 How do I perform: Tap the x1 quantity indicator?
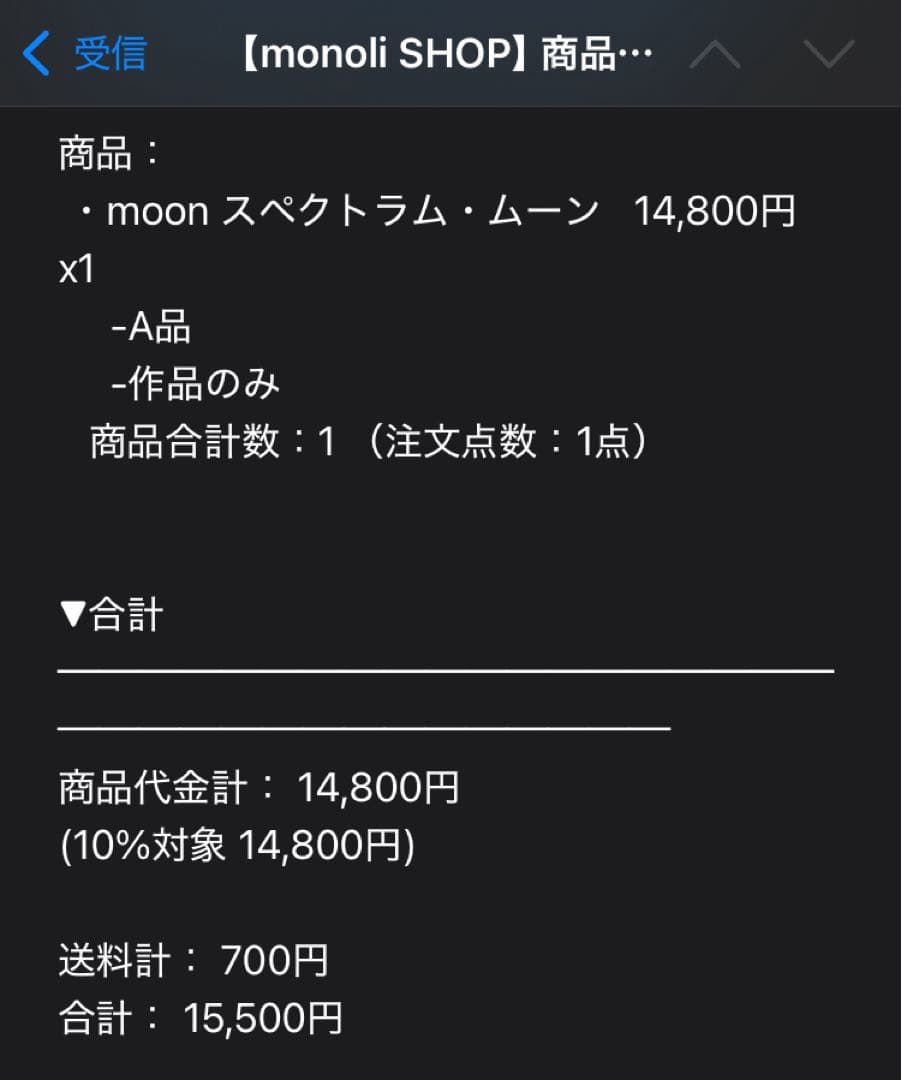click(73, 270)
